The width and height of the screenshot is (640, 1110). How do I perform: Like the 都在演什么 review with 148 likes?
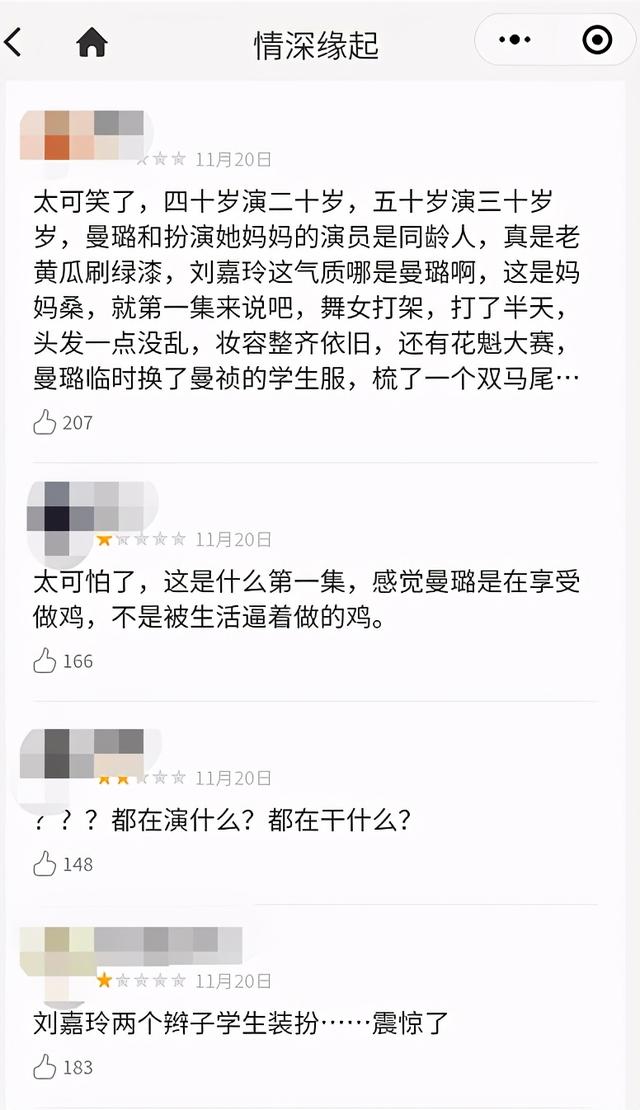[45, 864]
